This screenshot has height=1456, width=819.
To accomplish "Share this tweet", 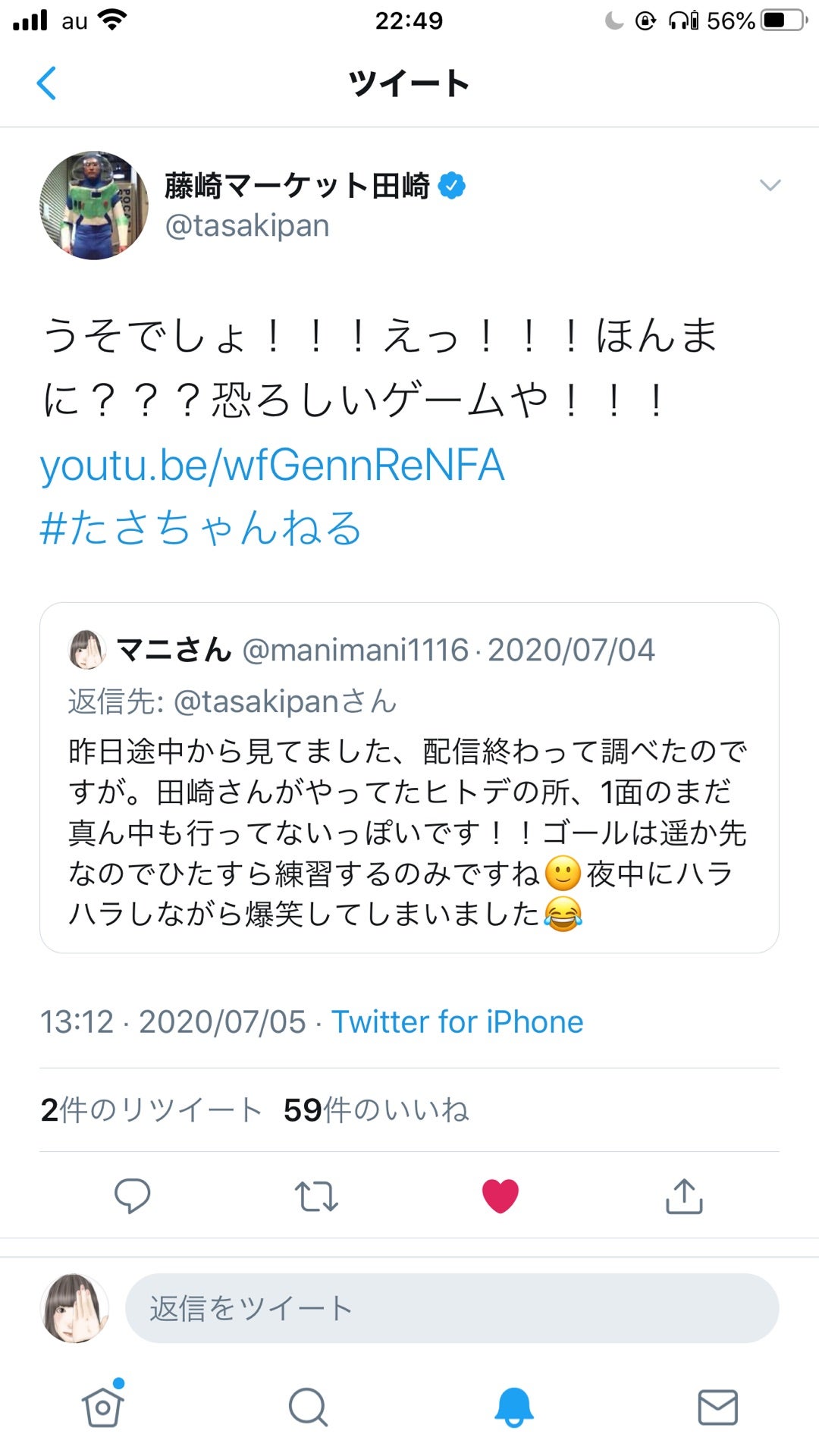I will click(x=685, y=1196).
